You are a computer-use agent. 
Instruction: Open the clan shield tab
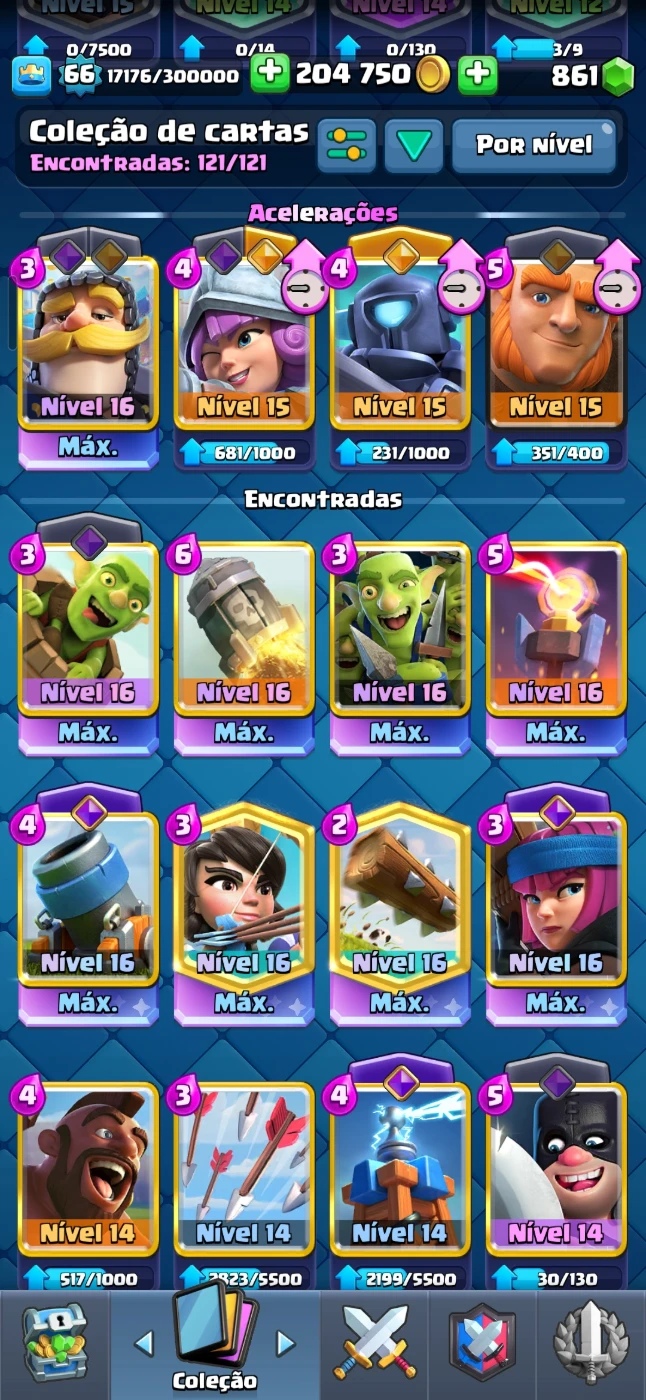click(x=482, y=1342)
